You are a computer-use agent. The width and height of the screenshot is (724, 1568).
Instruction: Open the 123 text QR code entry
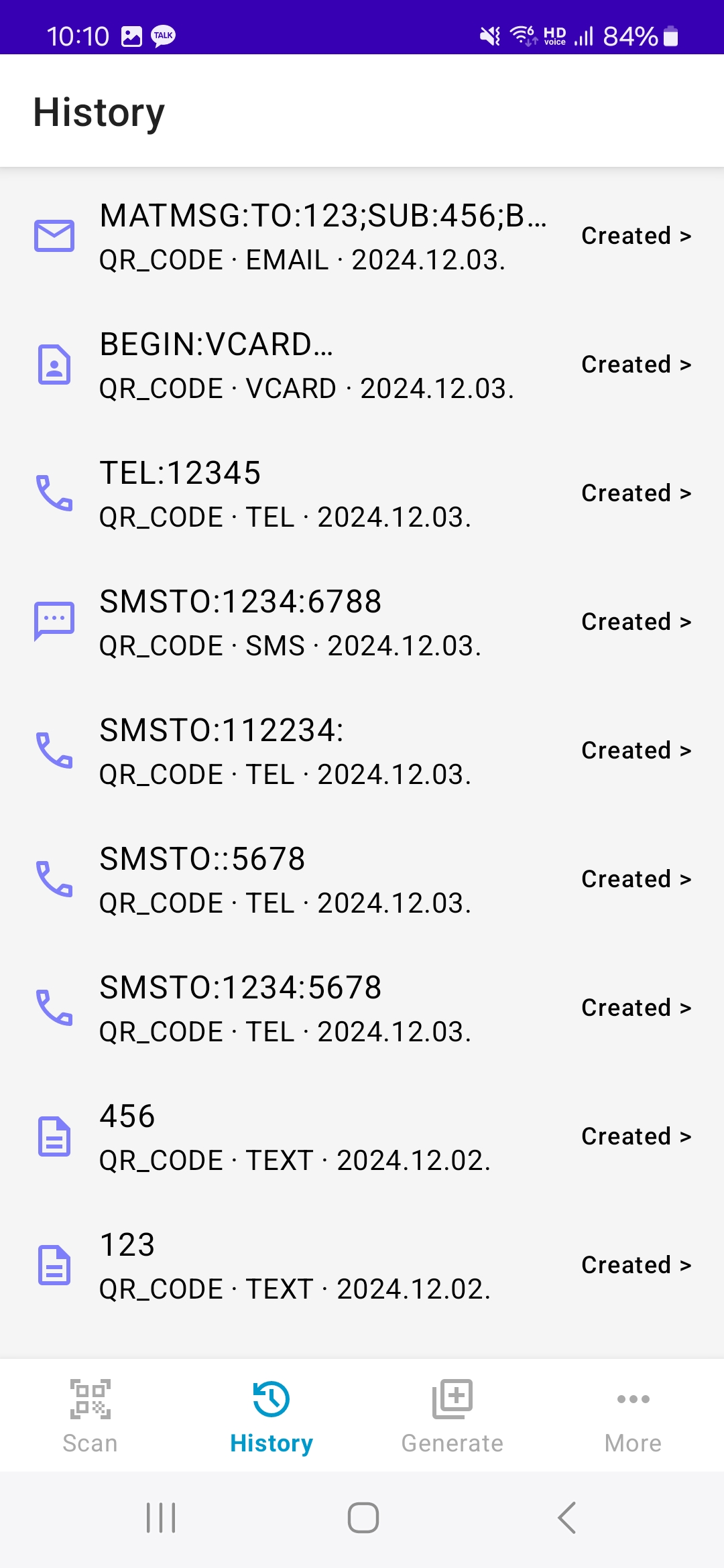pyautogui.click(x=362, y=1266)
